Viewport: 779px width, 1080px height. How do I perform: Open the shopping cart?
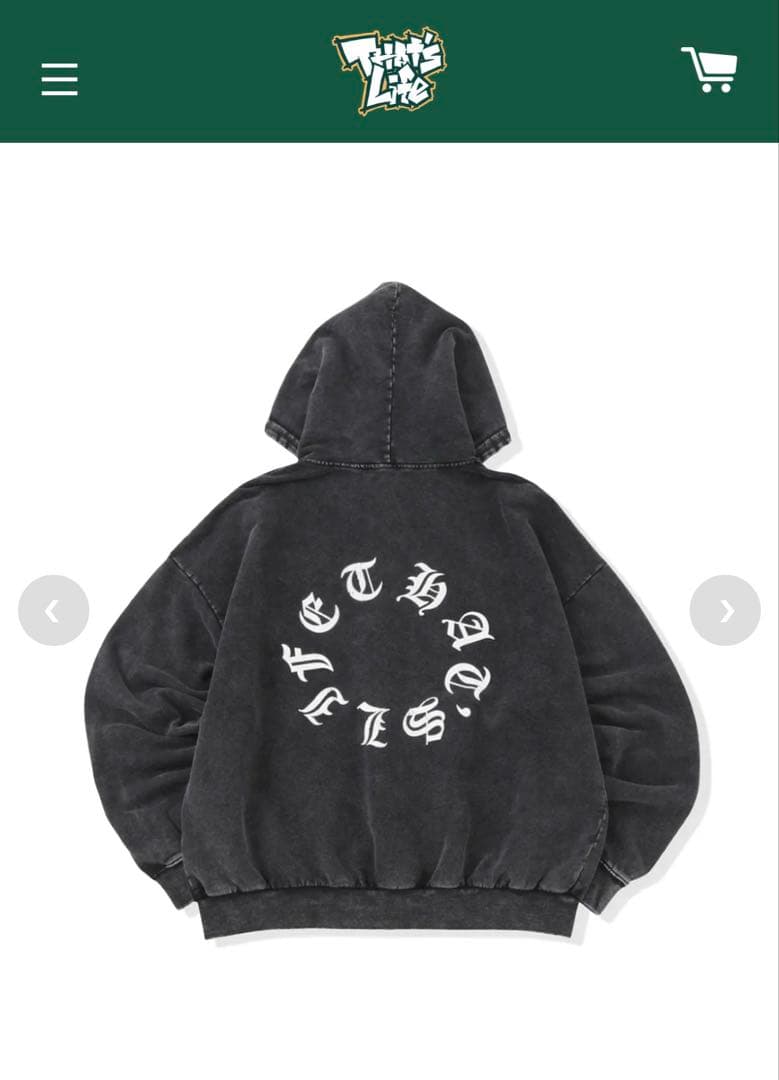[709, 70]
